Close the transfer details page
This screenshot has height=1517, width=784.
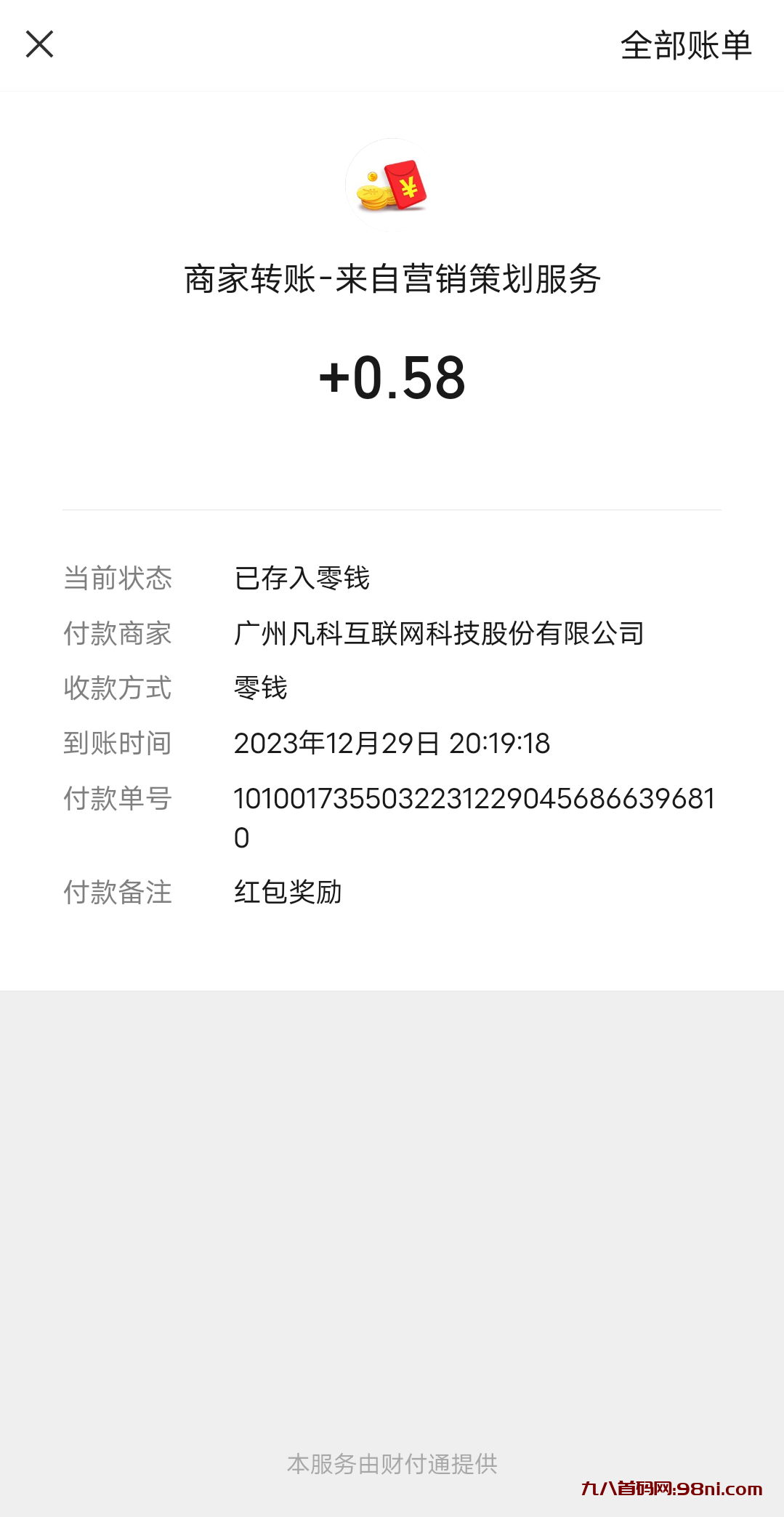tap(40, 44)
